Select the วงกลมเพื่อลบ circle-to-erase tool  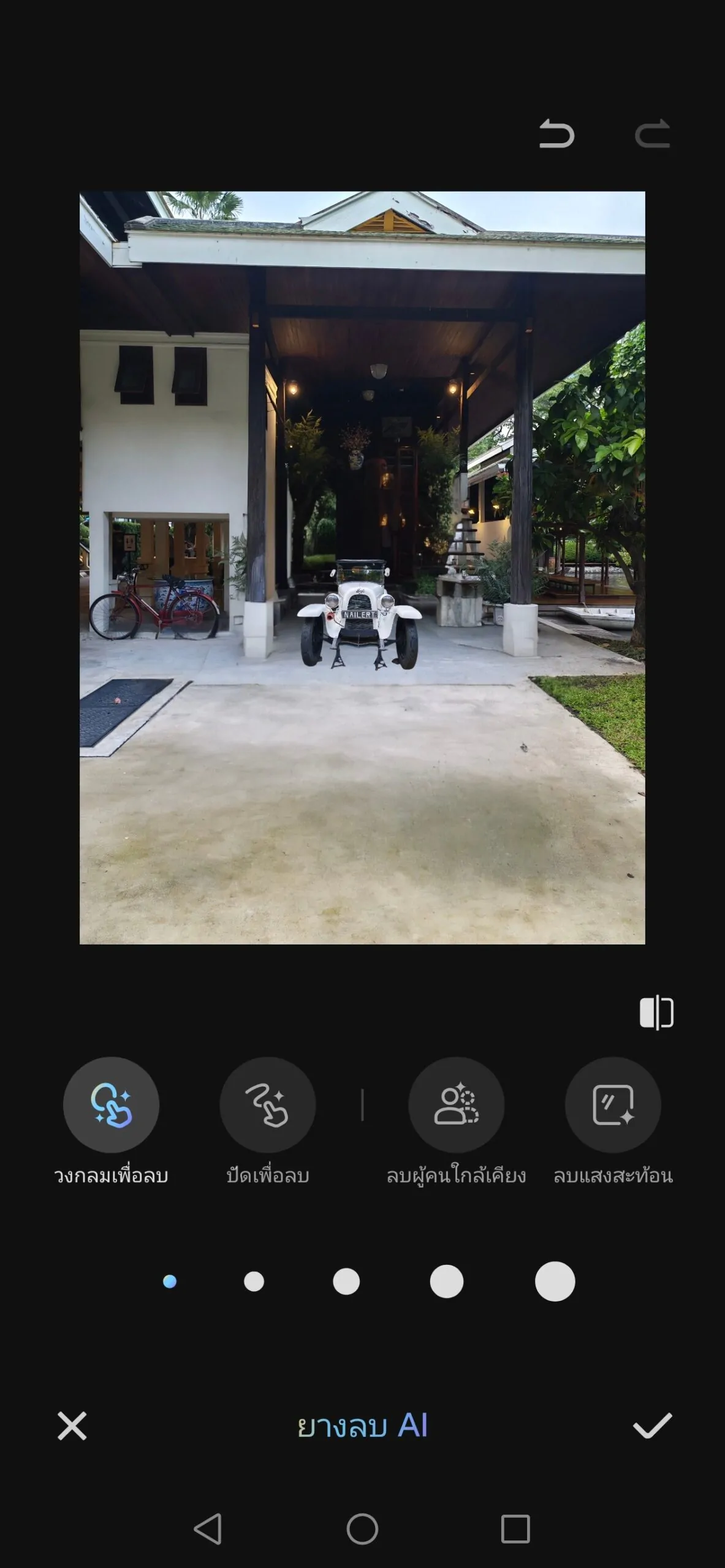[111, 1105]
